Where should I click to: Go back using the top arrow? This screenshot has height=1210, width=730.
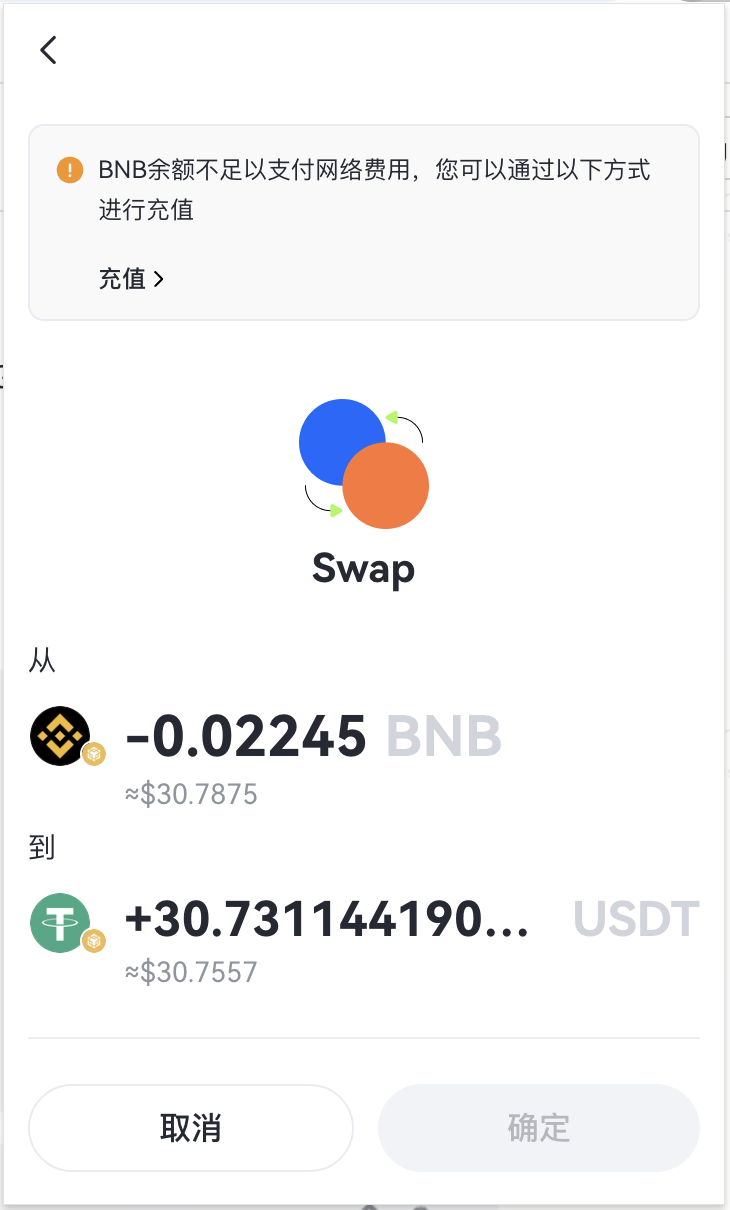48,50
